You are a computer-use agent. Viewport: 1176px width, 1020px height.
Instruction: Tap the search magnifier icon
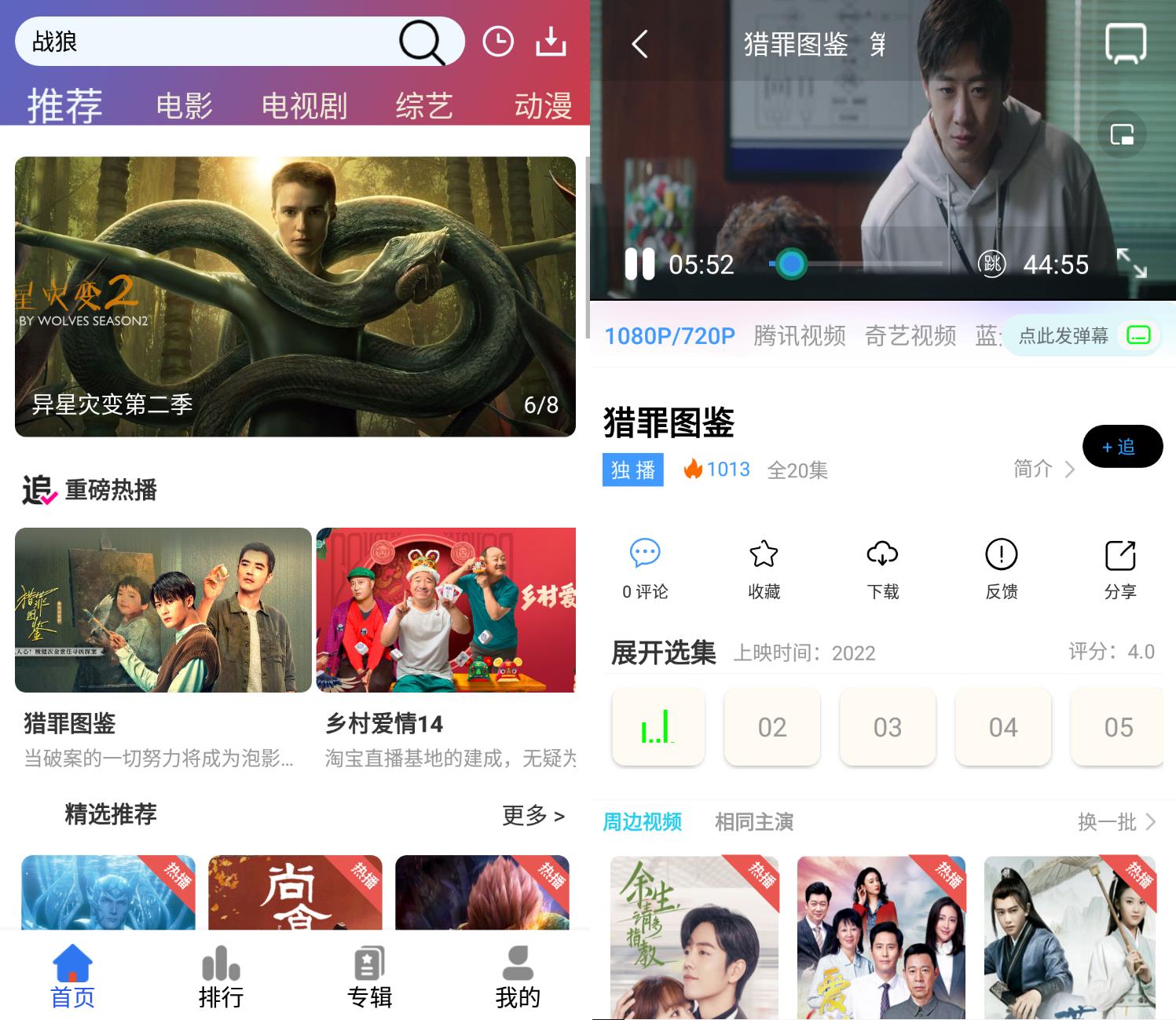click(x=421, y=42)
